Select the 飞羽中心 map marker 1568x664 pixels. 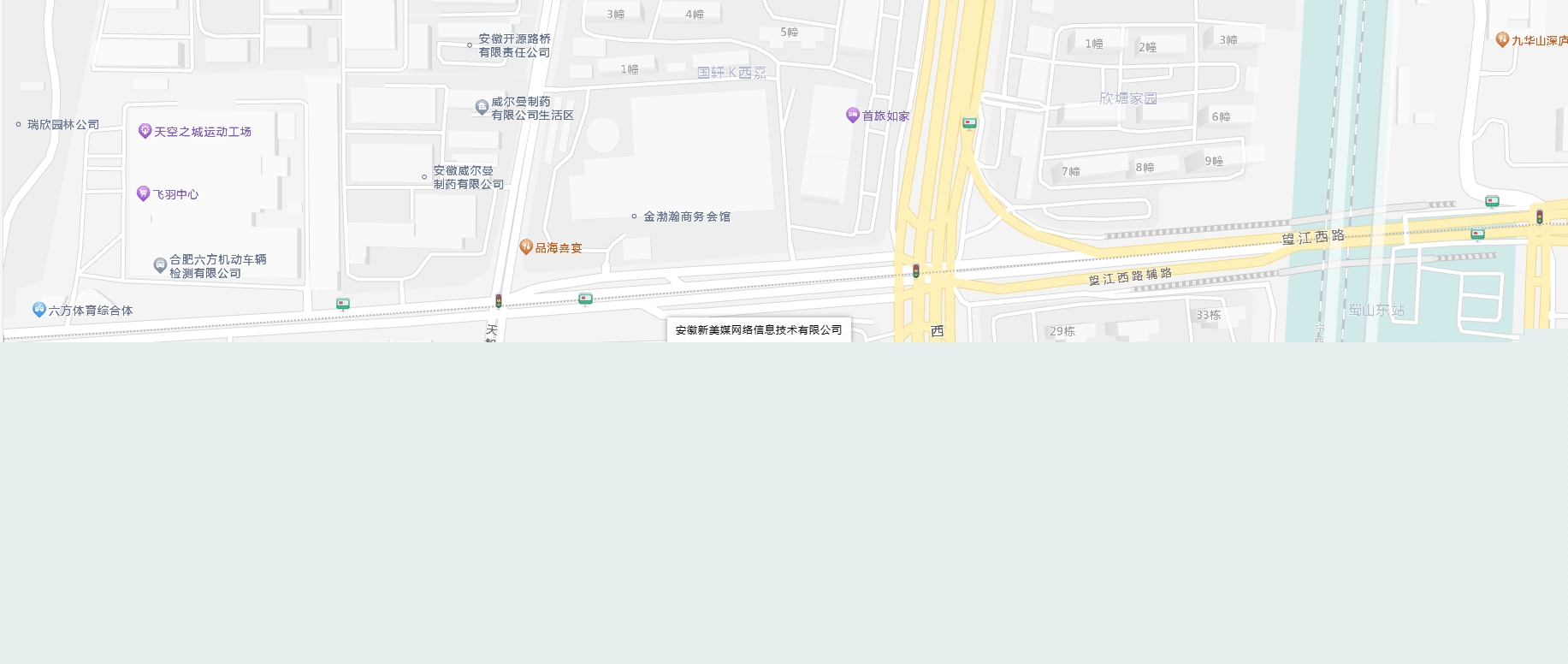tap(143, 193)
